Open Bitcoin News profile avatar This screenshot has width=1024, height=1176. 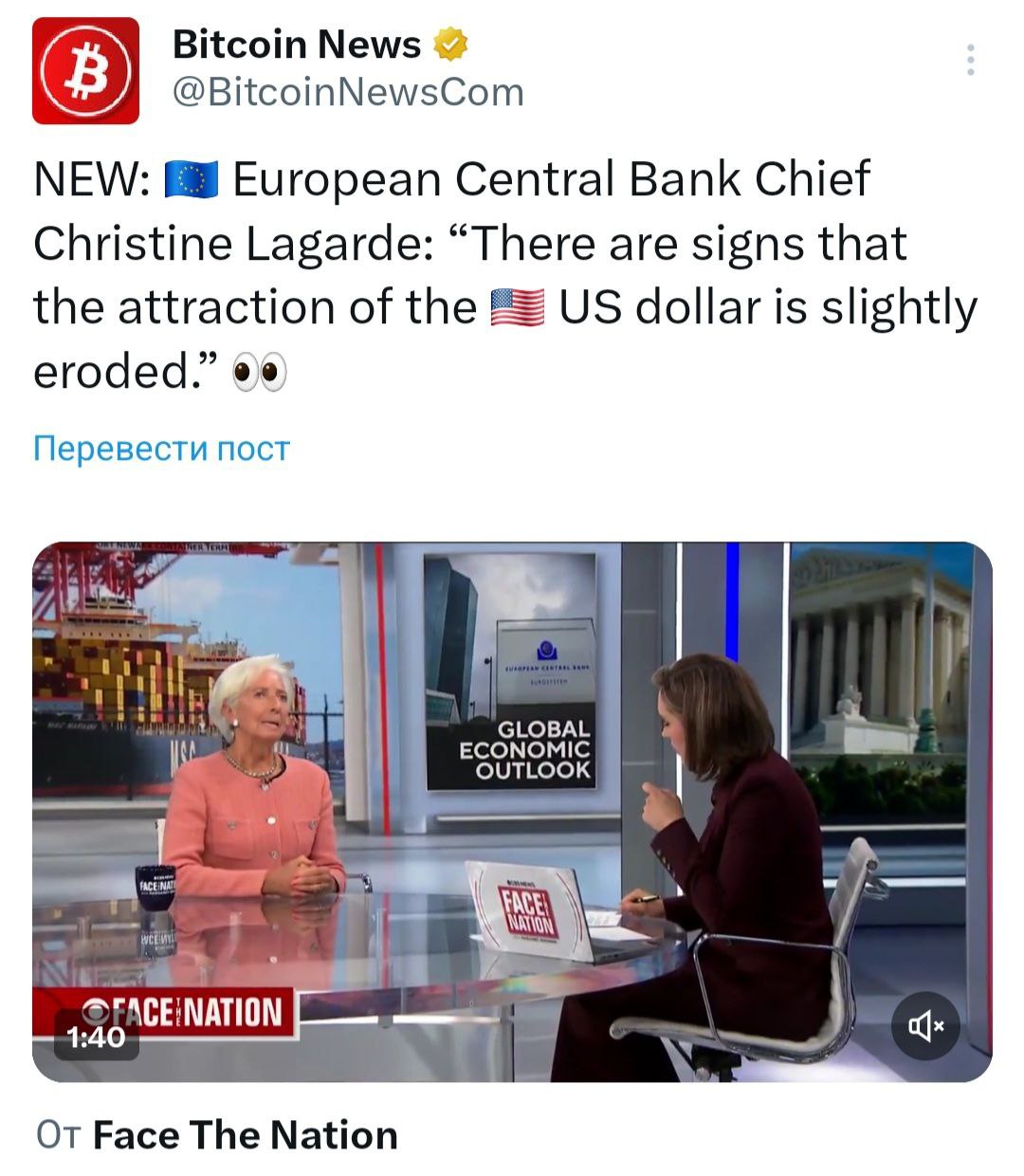(85, 71)
